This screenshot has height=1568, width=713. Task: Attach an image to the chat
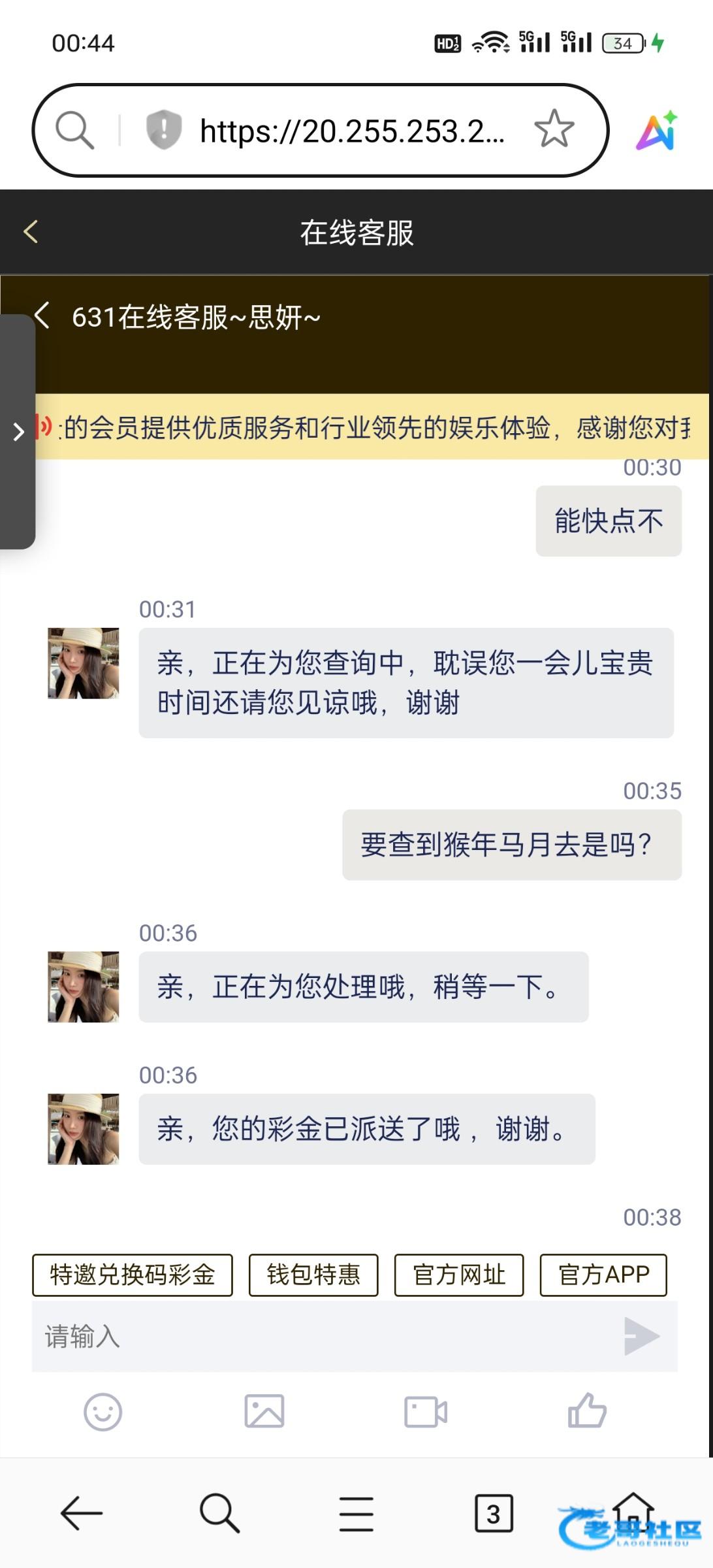[264, 1411]
